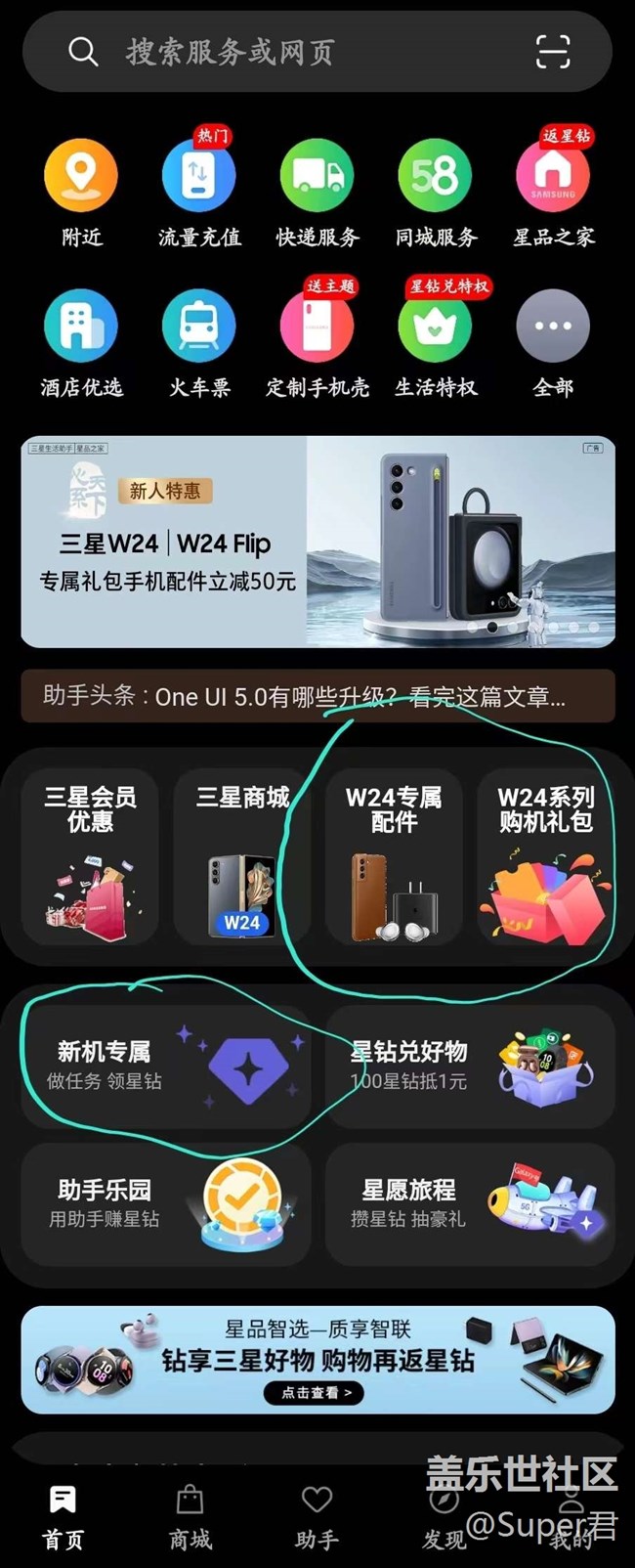Open the scan QR code icon
Image resolution: width=635 pixels, height=1568 pixels.
coord(553,52)
